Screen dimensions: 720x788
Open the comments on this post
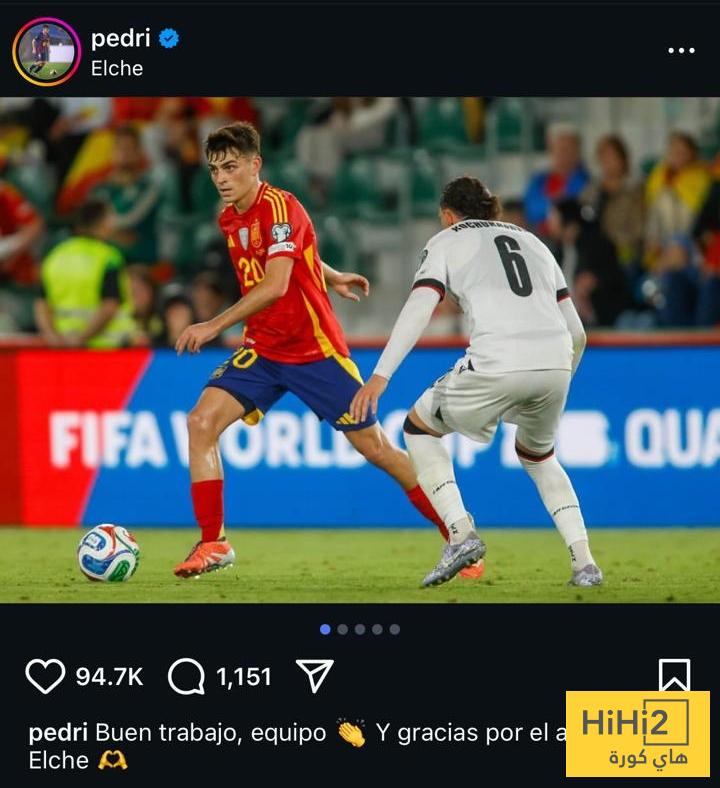click(x=186, y=677)
